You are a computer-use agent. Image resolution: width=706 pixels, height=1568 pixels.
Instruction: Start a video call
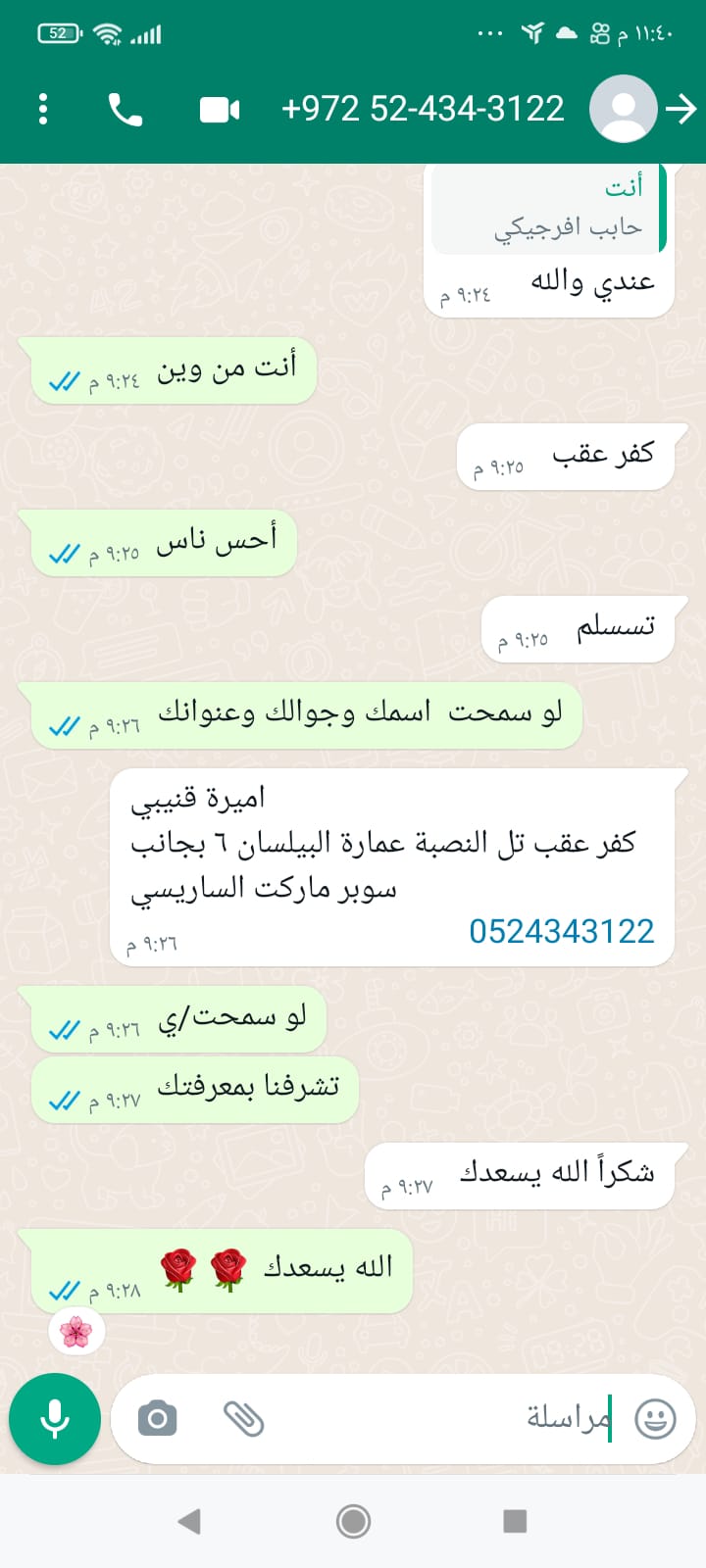[220, 109]
